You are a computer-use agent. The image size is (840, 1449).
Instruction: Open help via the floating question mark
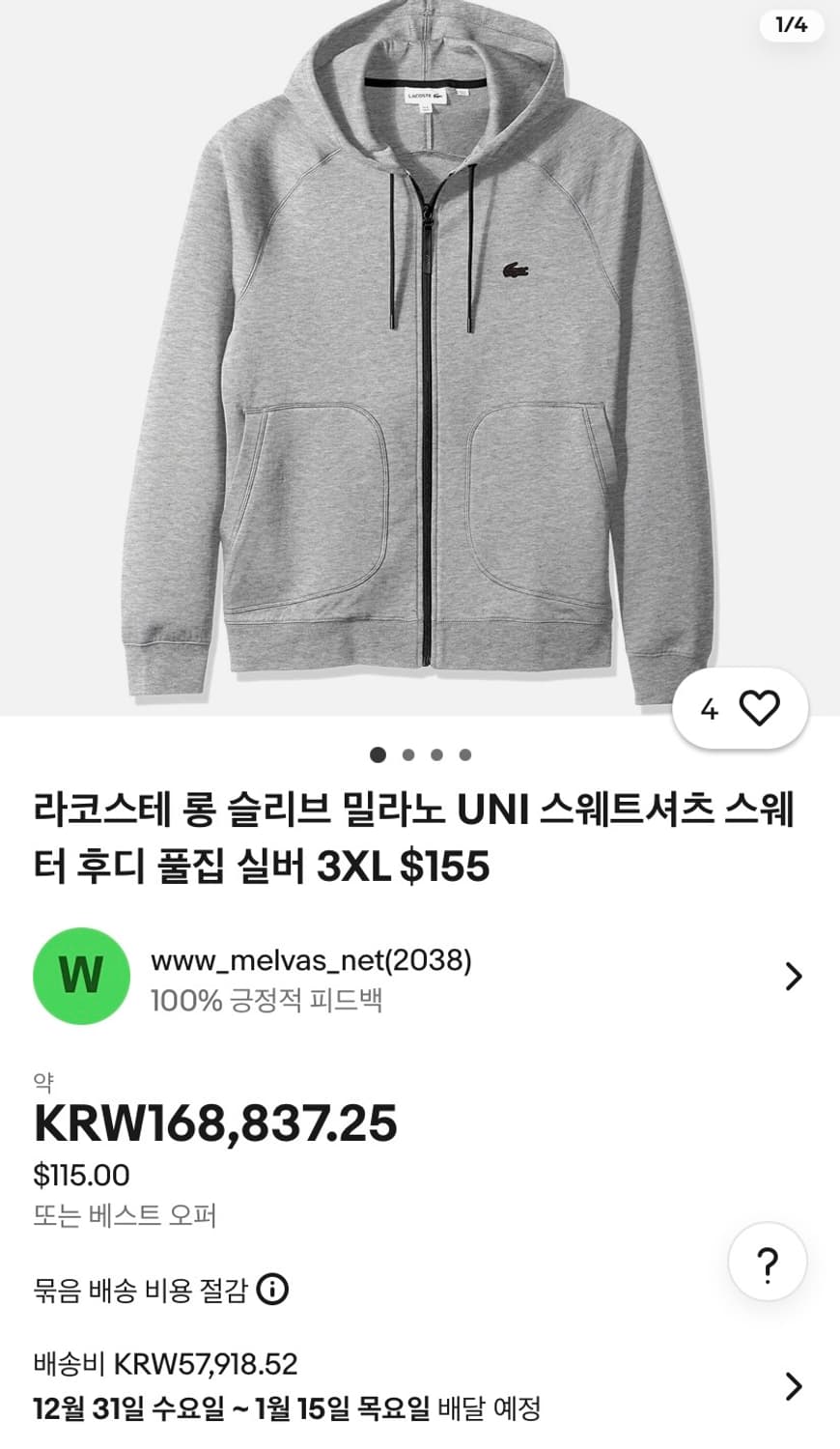tap(768, 1261)
